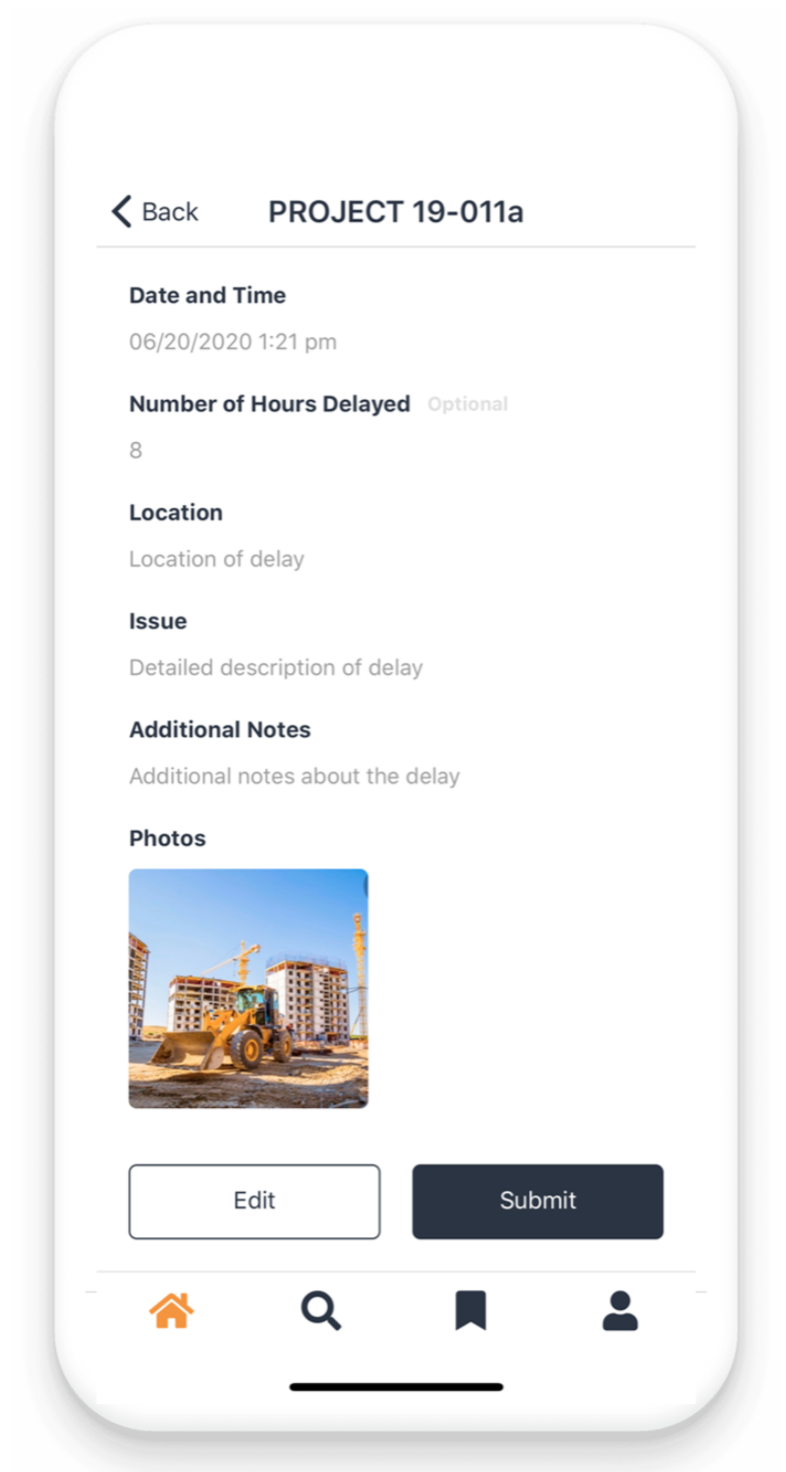Switch to the Home tab
The height and width of the screenshot is (1472, 786).
[171, 1310]
